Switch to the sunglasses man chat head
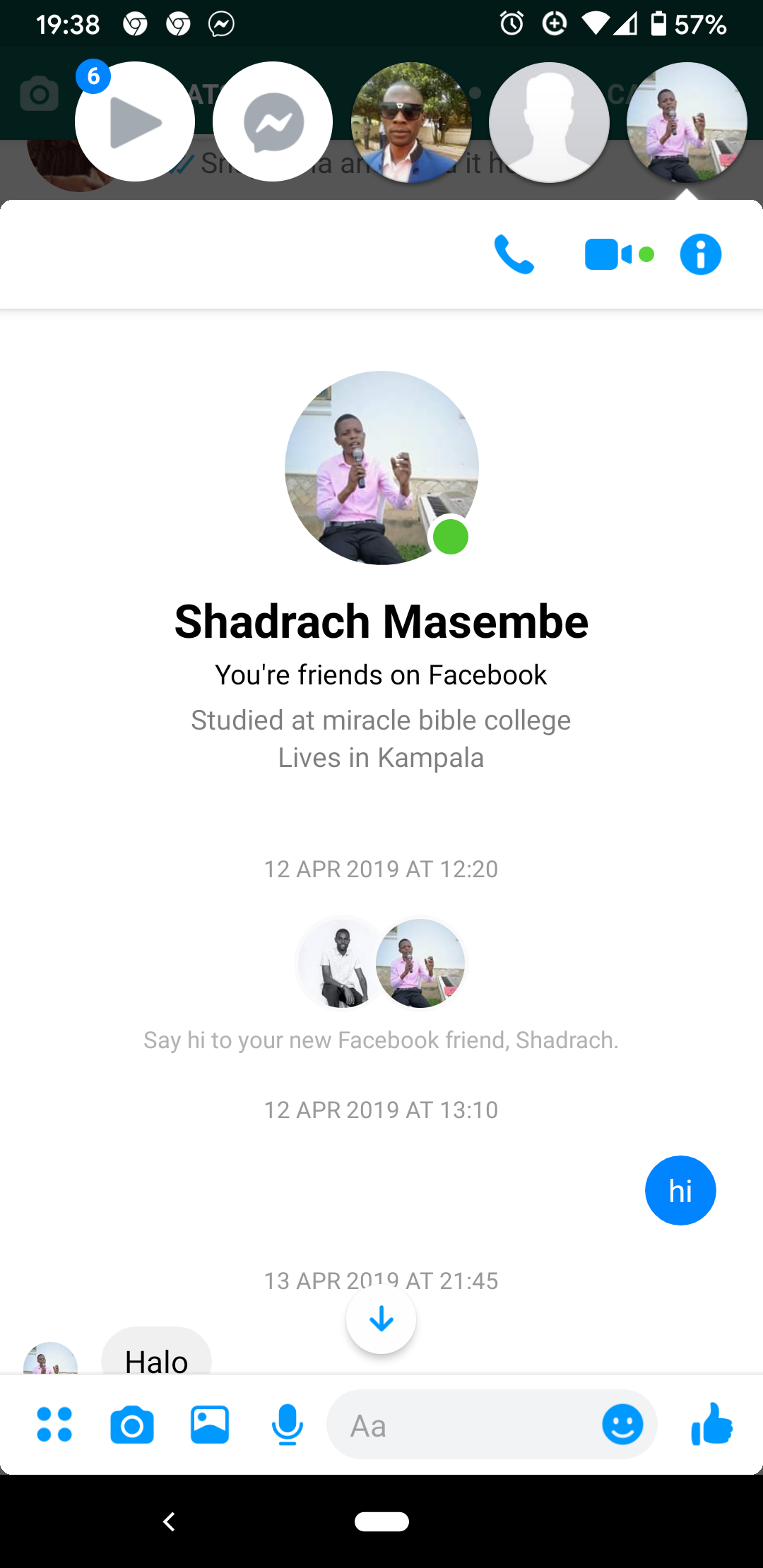 (411, 121)
